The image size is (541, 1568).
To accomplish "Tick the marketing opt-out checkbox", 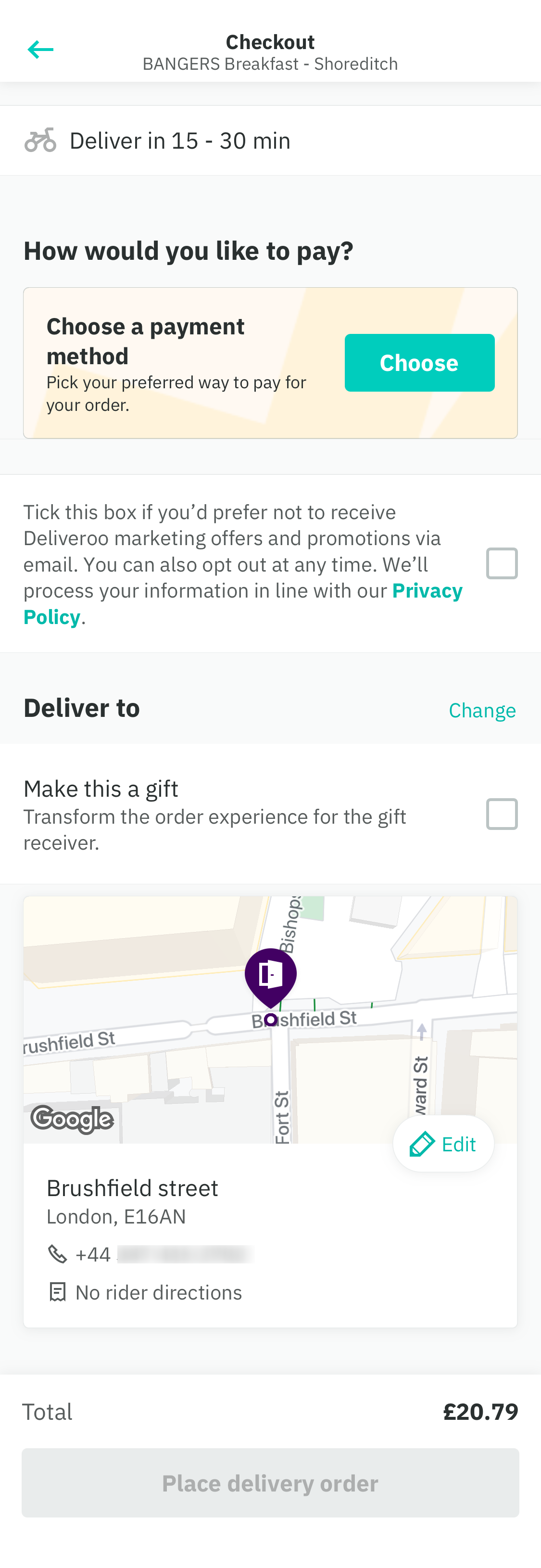I will coord(502,563).
